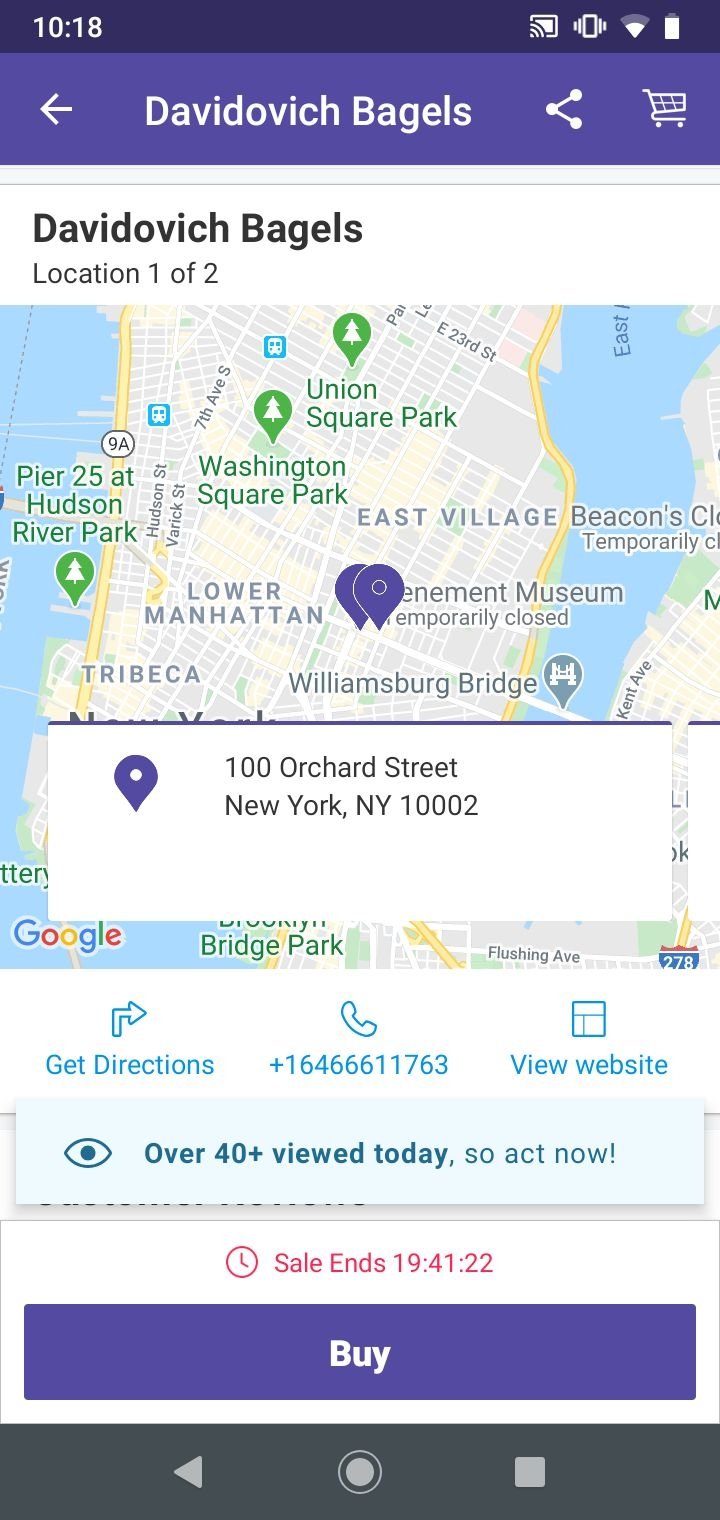This screenshot has height=1520, width=720.
Task: Call +16466611763
Action: tap(358, 1041)
